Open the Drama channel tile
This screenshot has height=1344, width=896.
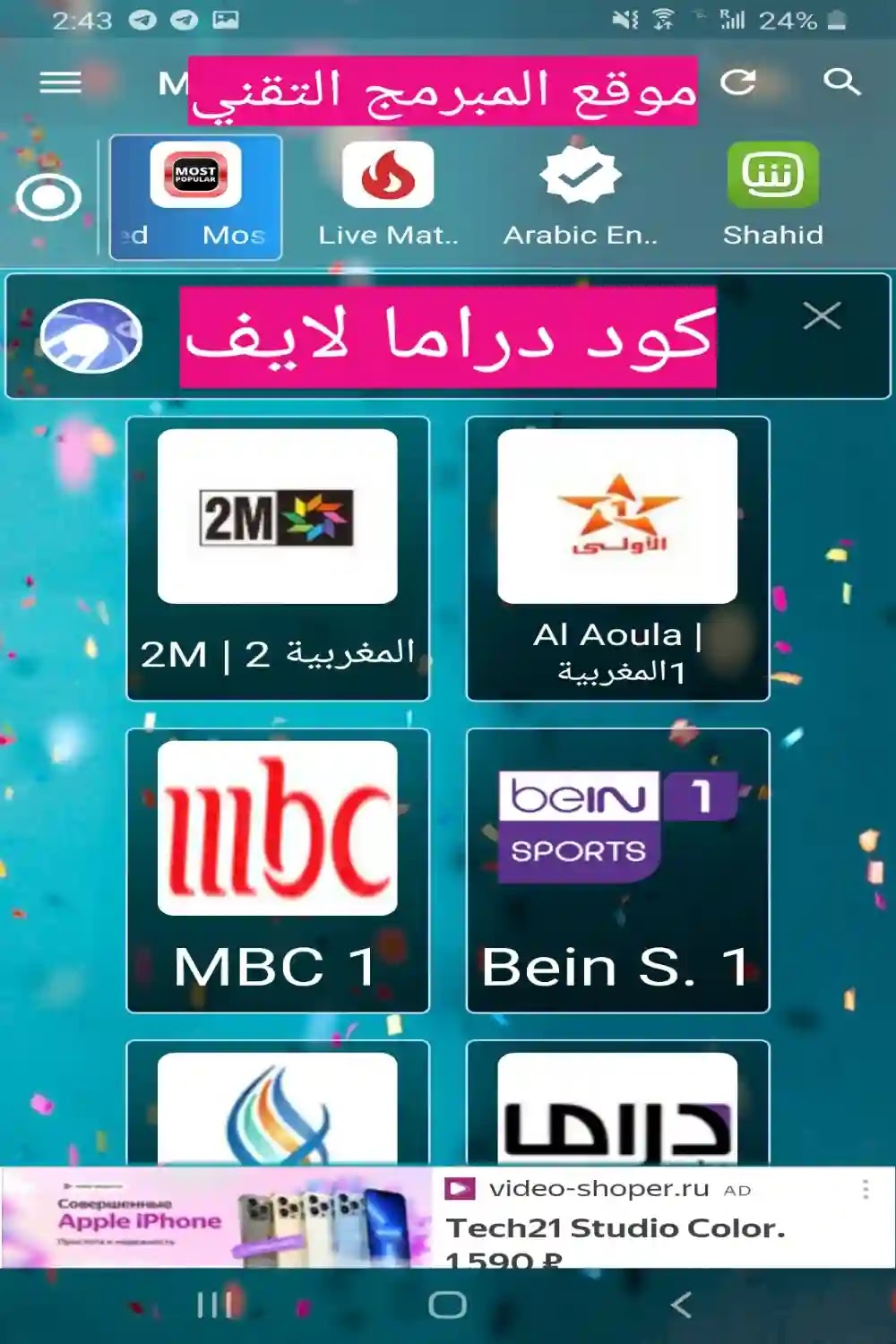[x=617, y=1107]
